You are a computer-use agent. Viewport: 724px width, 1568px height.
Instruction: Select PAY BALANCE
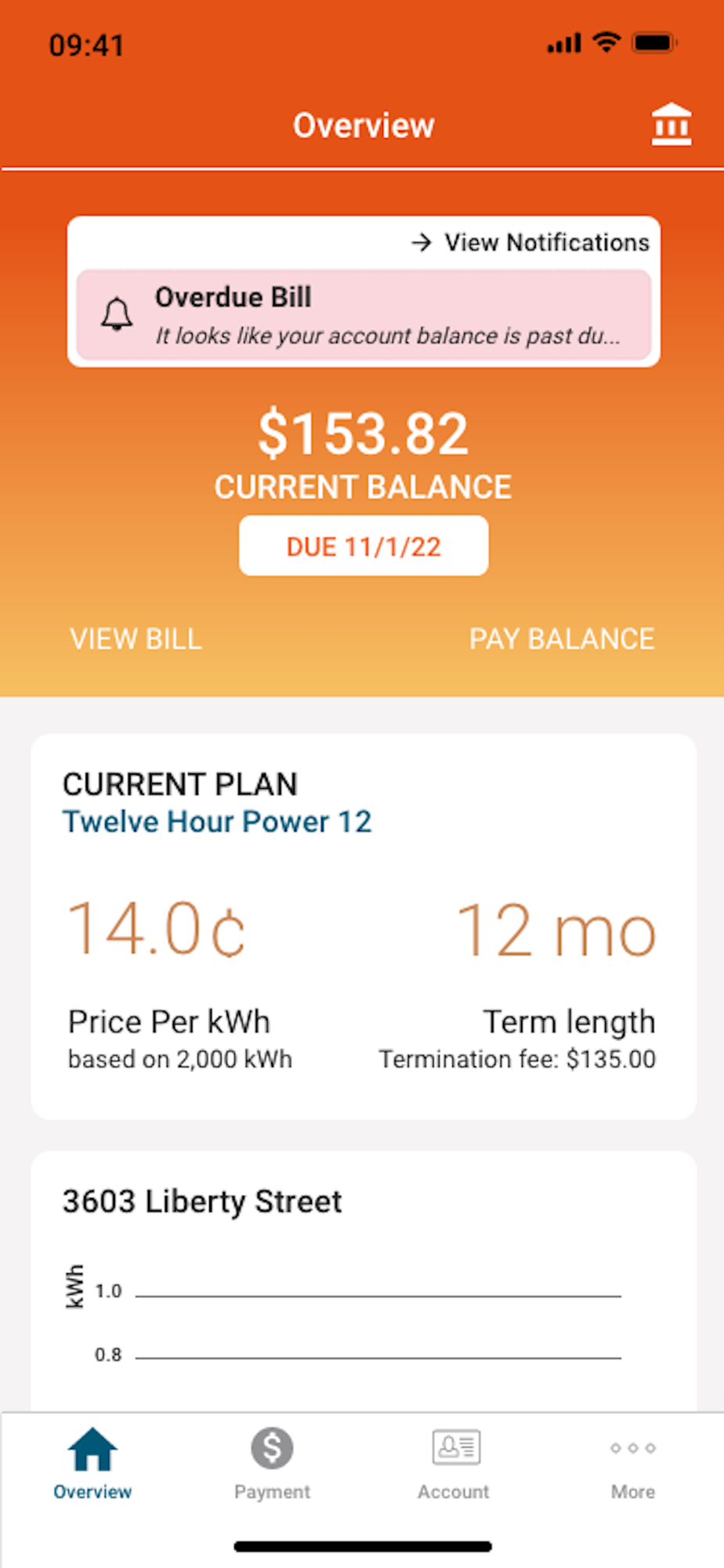click(x=562, y=639)
